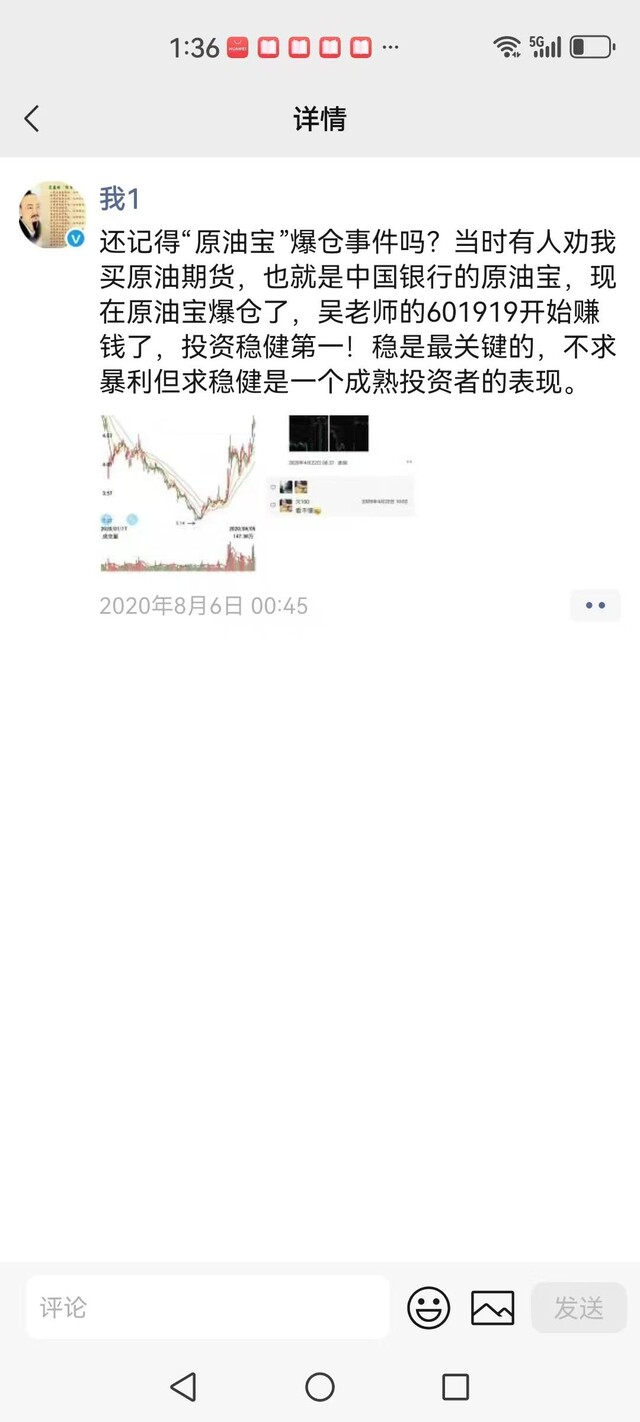Screen dimensions: 640x1422
Task: View the second attached screenshot image
Action: pyautogui.click(x=340, y=466)
